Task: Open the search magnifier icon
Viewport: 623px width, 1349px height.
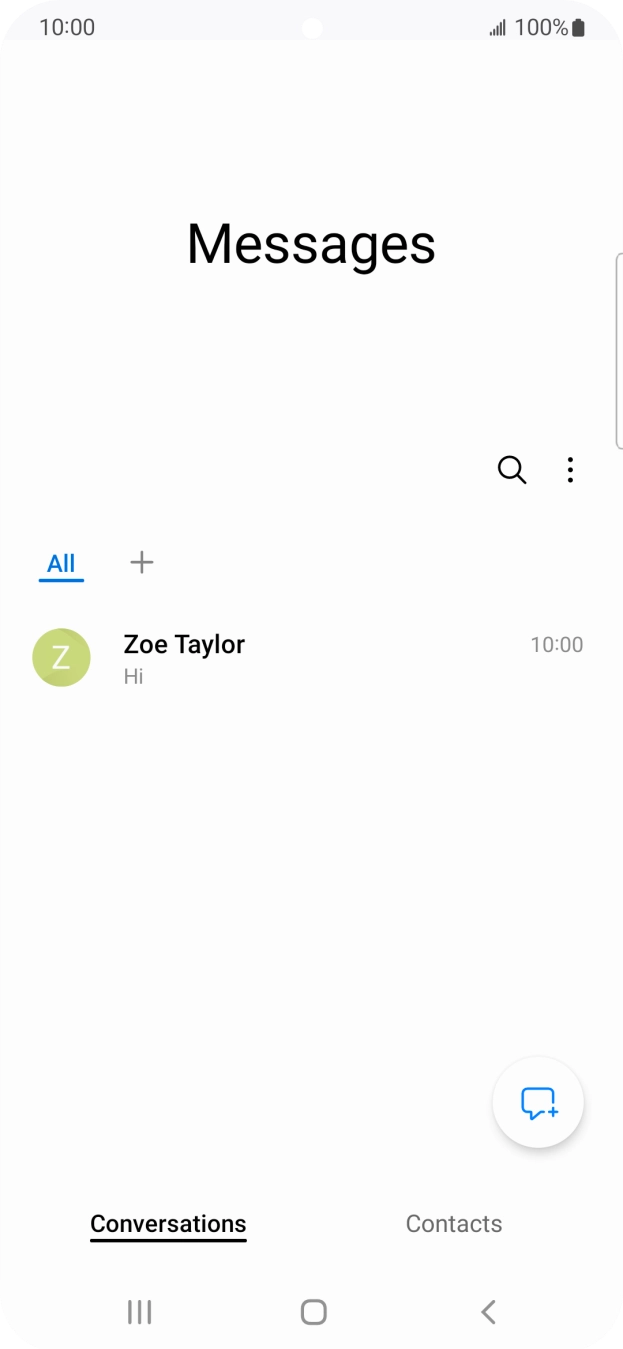Action: tap(512, 470)
